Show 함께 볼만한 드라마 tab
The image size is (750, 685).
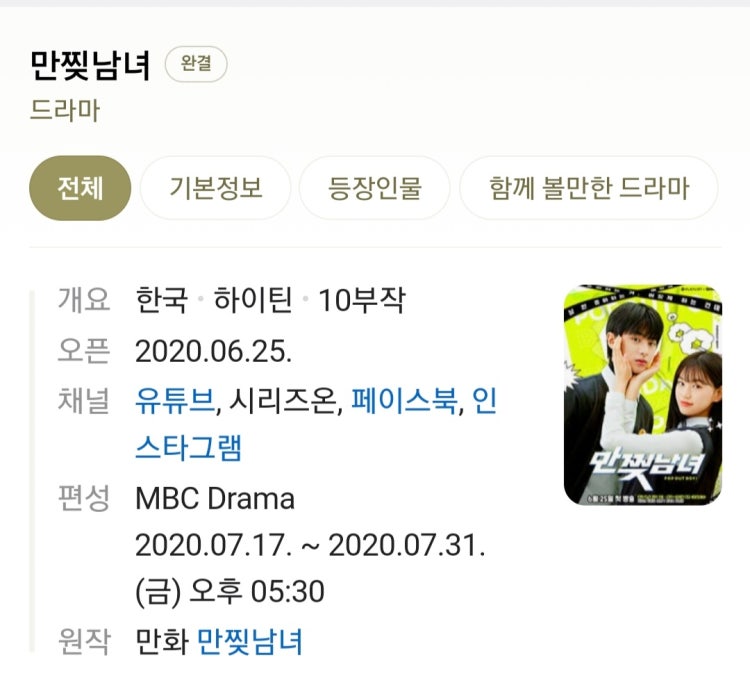[588, 188]
